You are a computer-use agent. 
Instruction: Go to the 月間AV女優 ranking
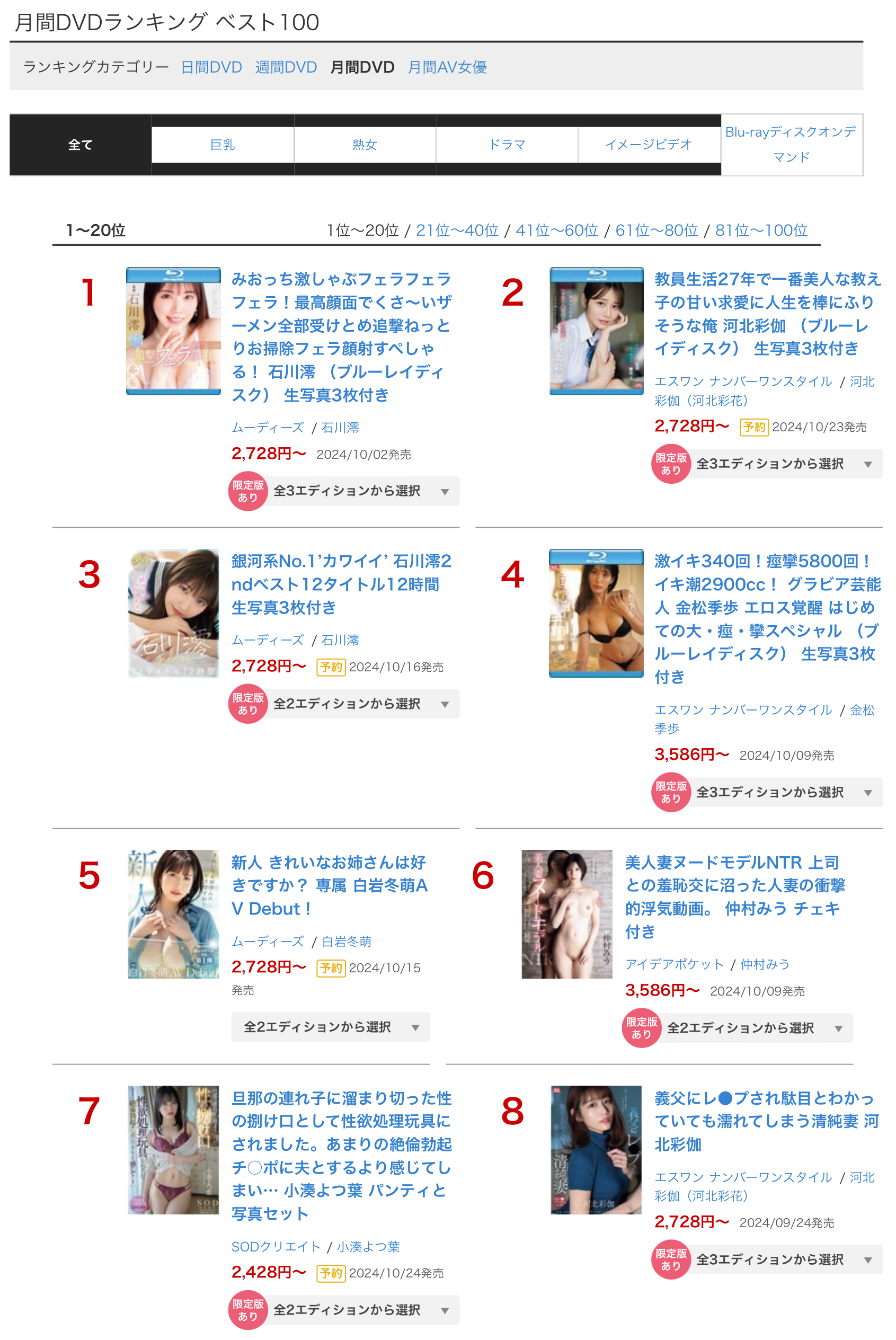click(447, 67)
